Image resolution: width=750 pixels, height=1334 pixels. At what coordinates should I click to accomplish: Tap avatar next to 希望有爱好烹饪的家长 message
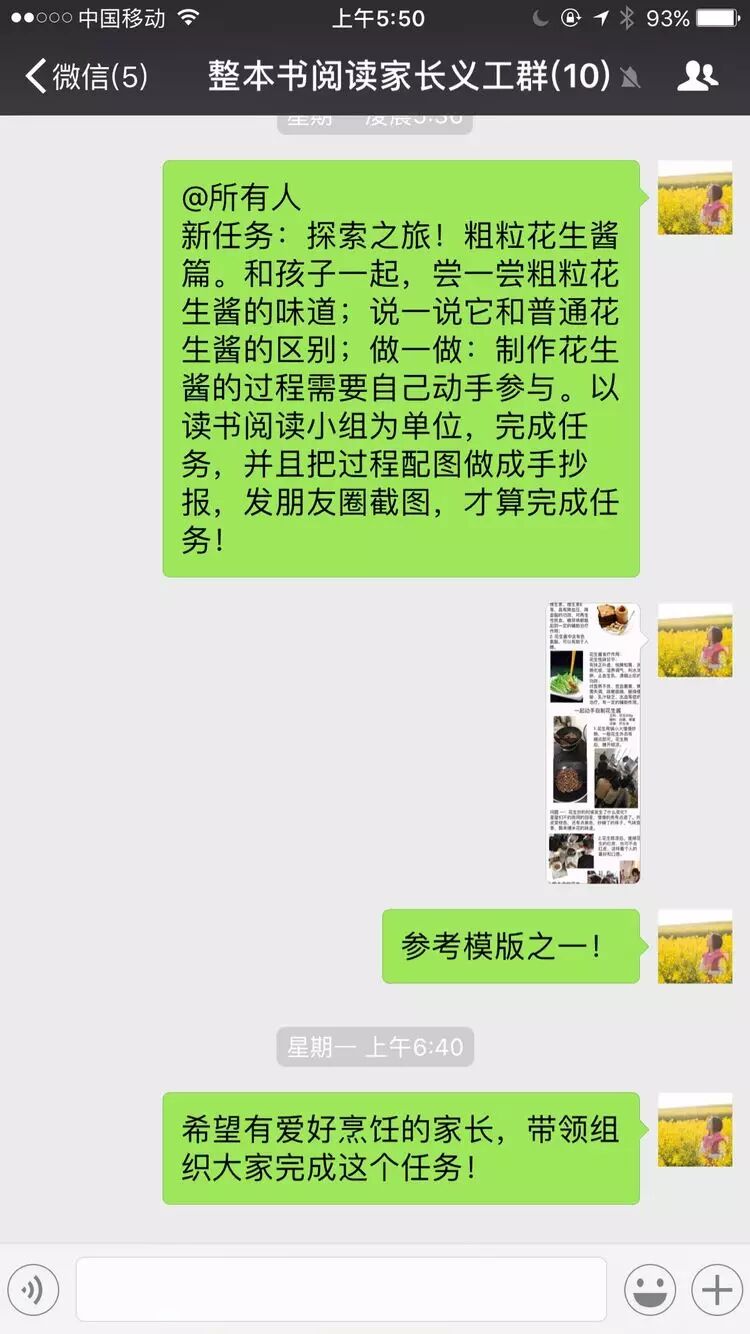695,1129
